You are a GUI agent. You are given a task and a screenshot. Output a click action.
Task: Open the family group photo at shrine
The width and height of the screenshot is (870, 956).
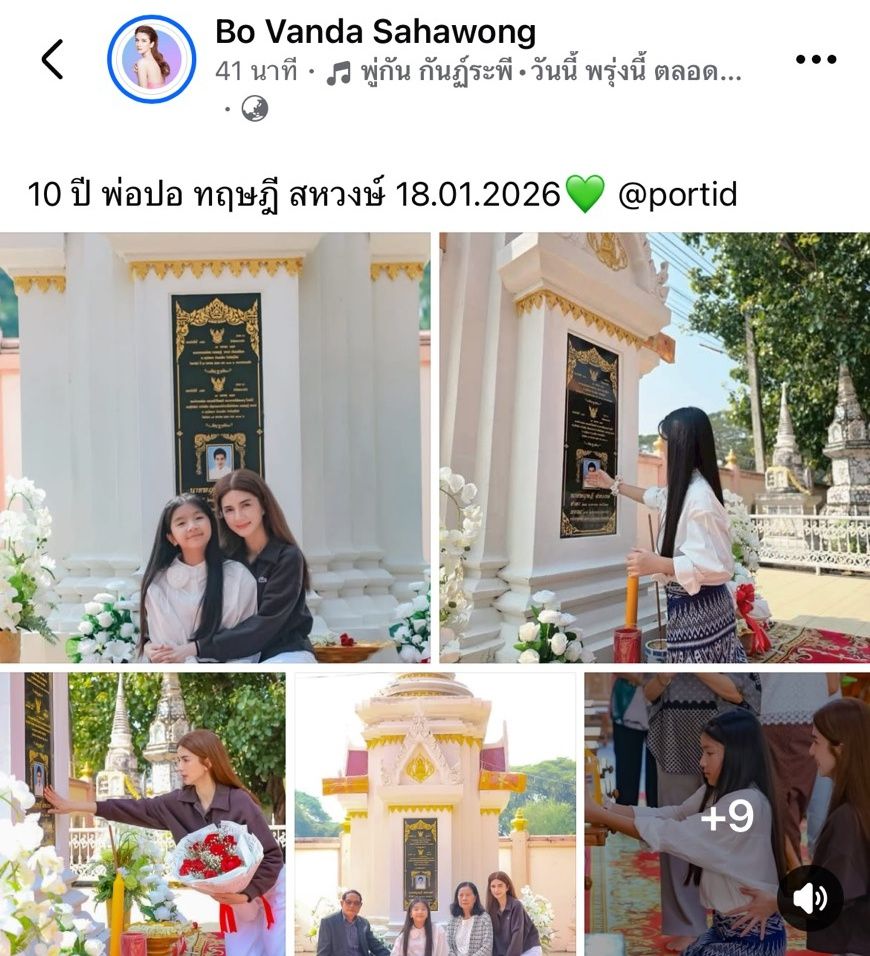pos(434,813)
